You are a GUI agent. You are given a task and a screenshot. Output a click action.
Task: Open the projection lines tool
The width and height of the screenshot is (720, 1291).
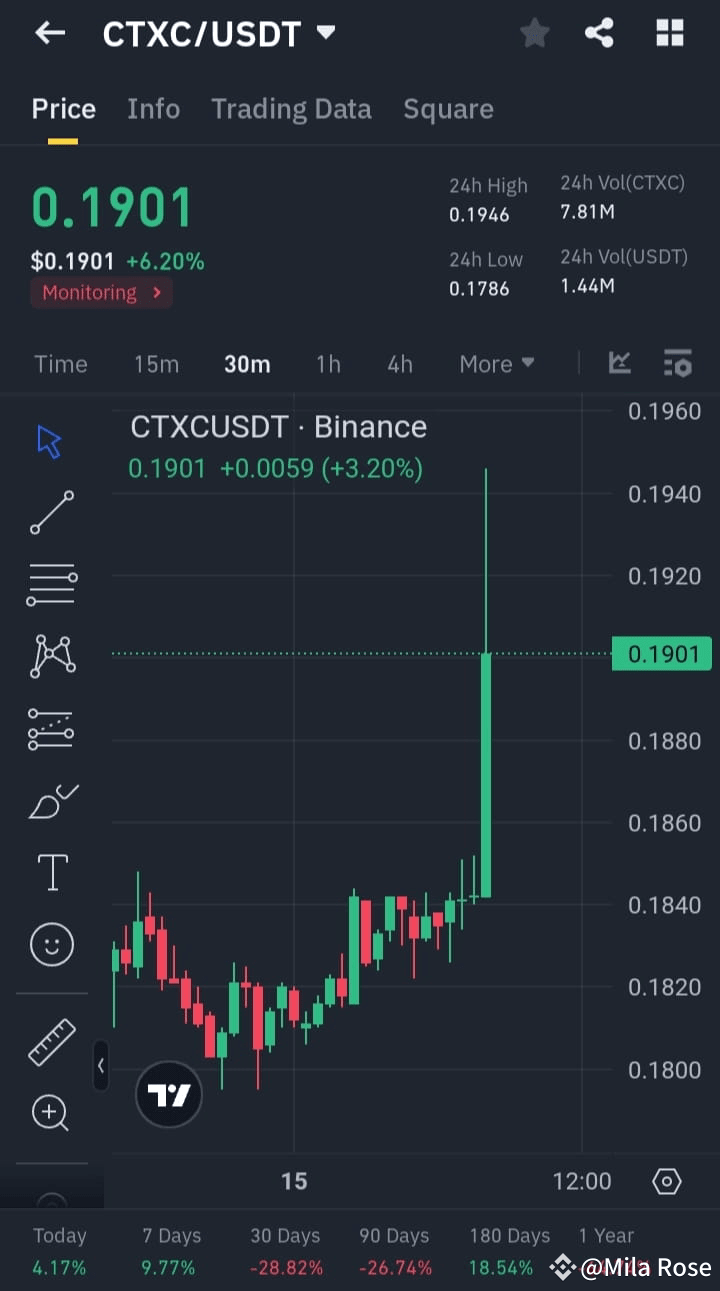coord(50,728)
